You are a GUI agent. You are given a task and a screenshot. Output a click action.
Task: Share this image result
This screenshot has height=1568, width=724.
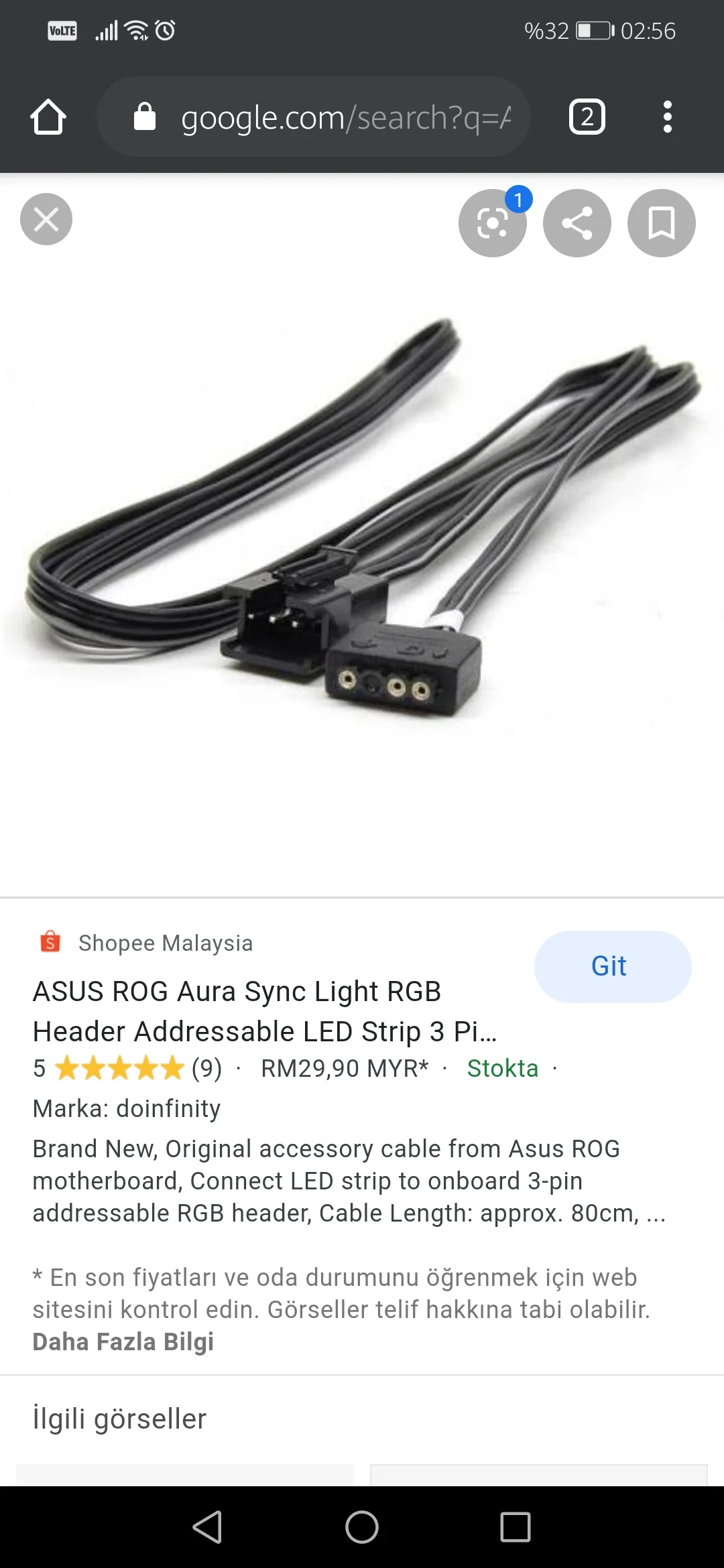point(577,223)
